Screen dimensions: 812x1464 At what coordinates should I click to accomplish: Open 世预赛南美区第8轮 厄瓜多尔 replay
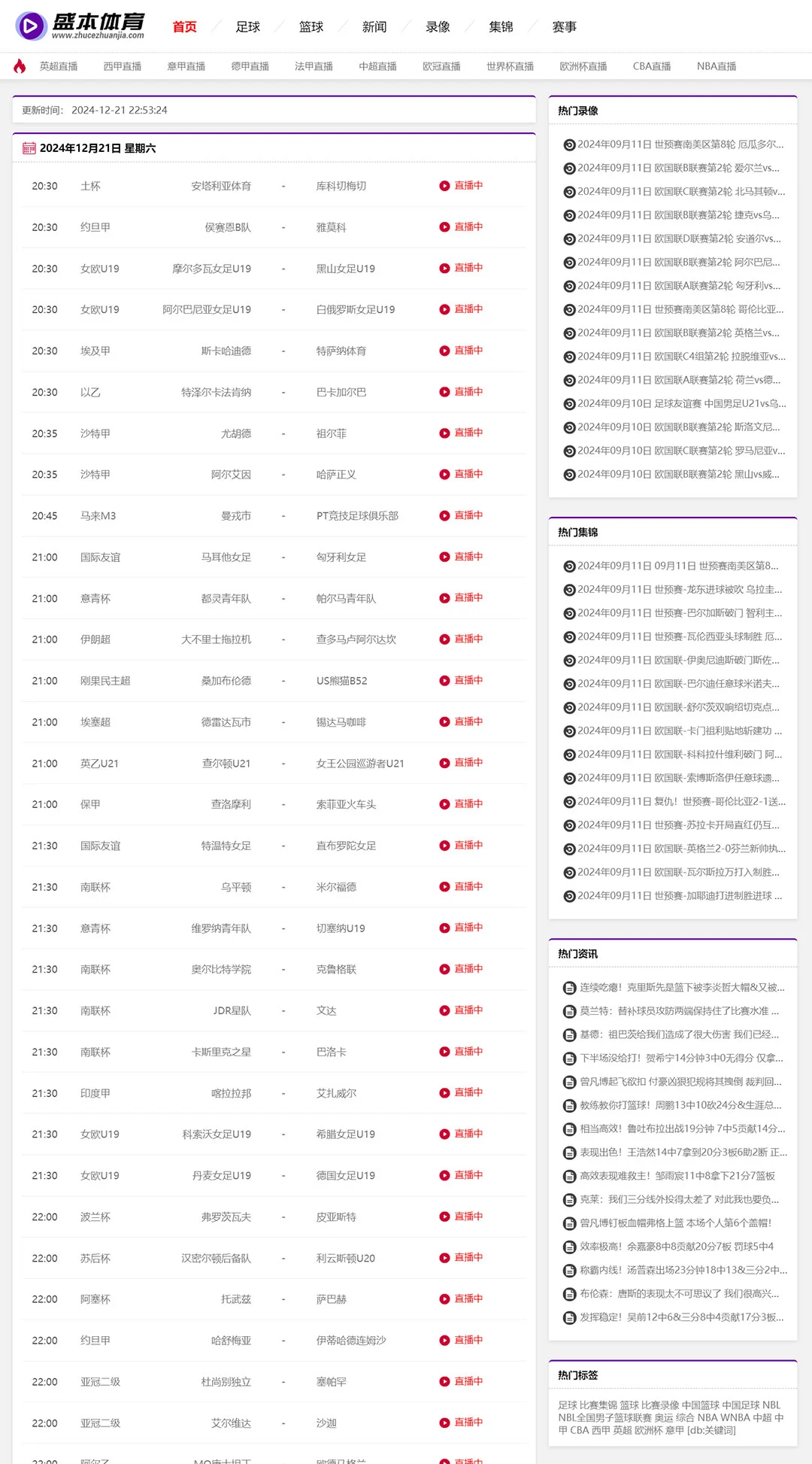tap(680, 144)
